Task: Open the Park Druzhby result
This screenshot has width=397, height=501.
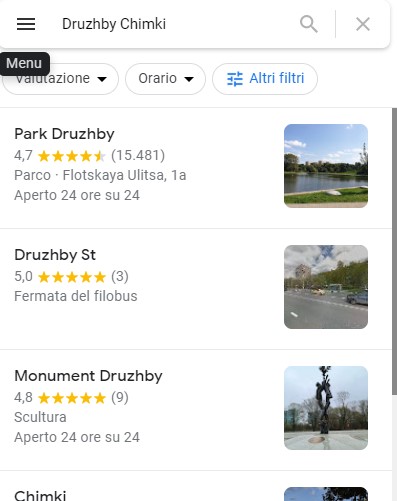Action: coord(196,168)
